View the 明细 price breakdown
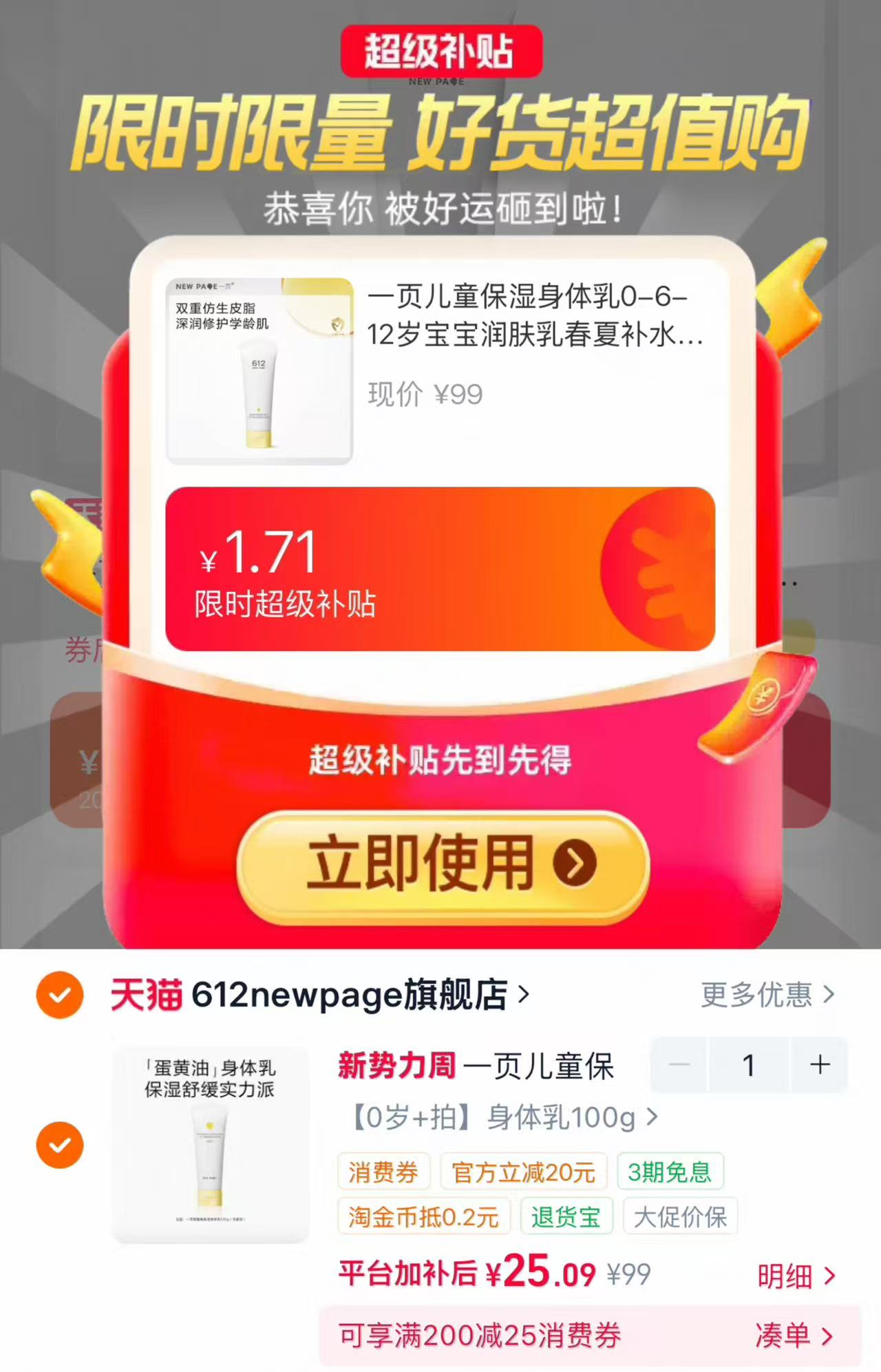The image size is (881, 1372). (x=796, y=1276)
